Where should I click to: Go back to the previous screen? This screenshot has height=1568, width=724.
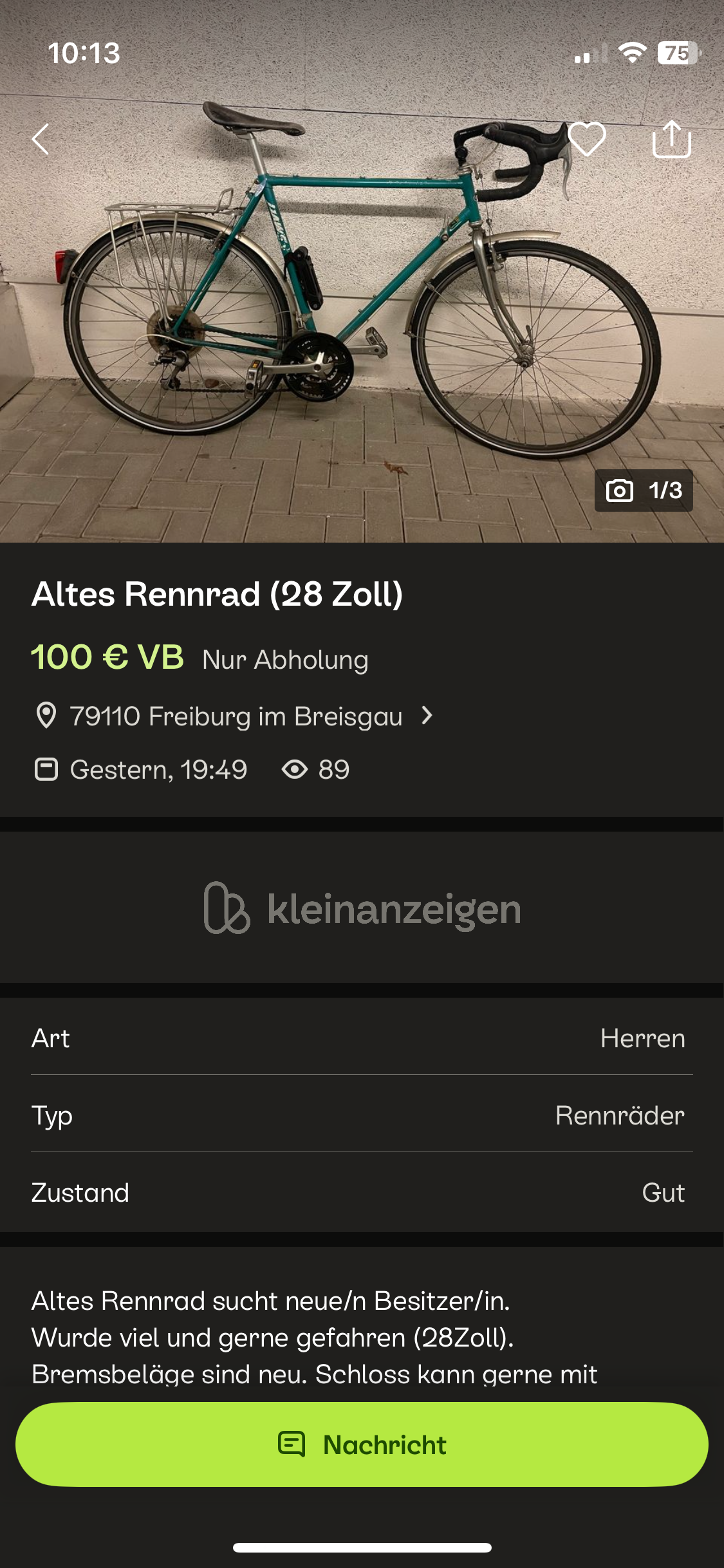click(41, 139)
